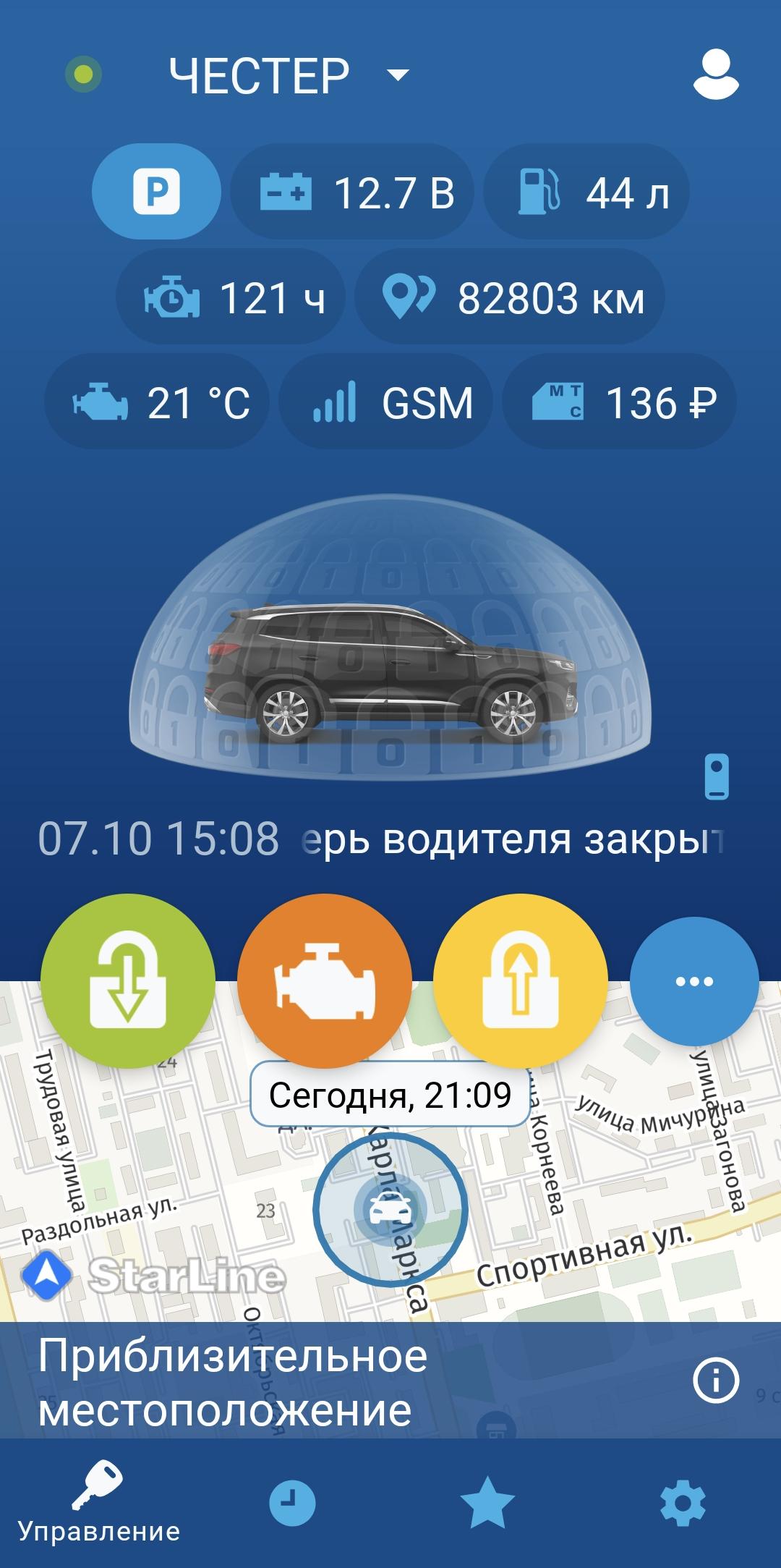This screenshot has width=781, height=1568.
Task: Tap the key fob icon near the car
Action: point(717,777)
